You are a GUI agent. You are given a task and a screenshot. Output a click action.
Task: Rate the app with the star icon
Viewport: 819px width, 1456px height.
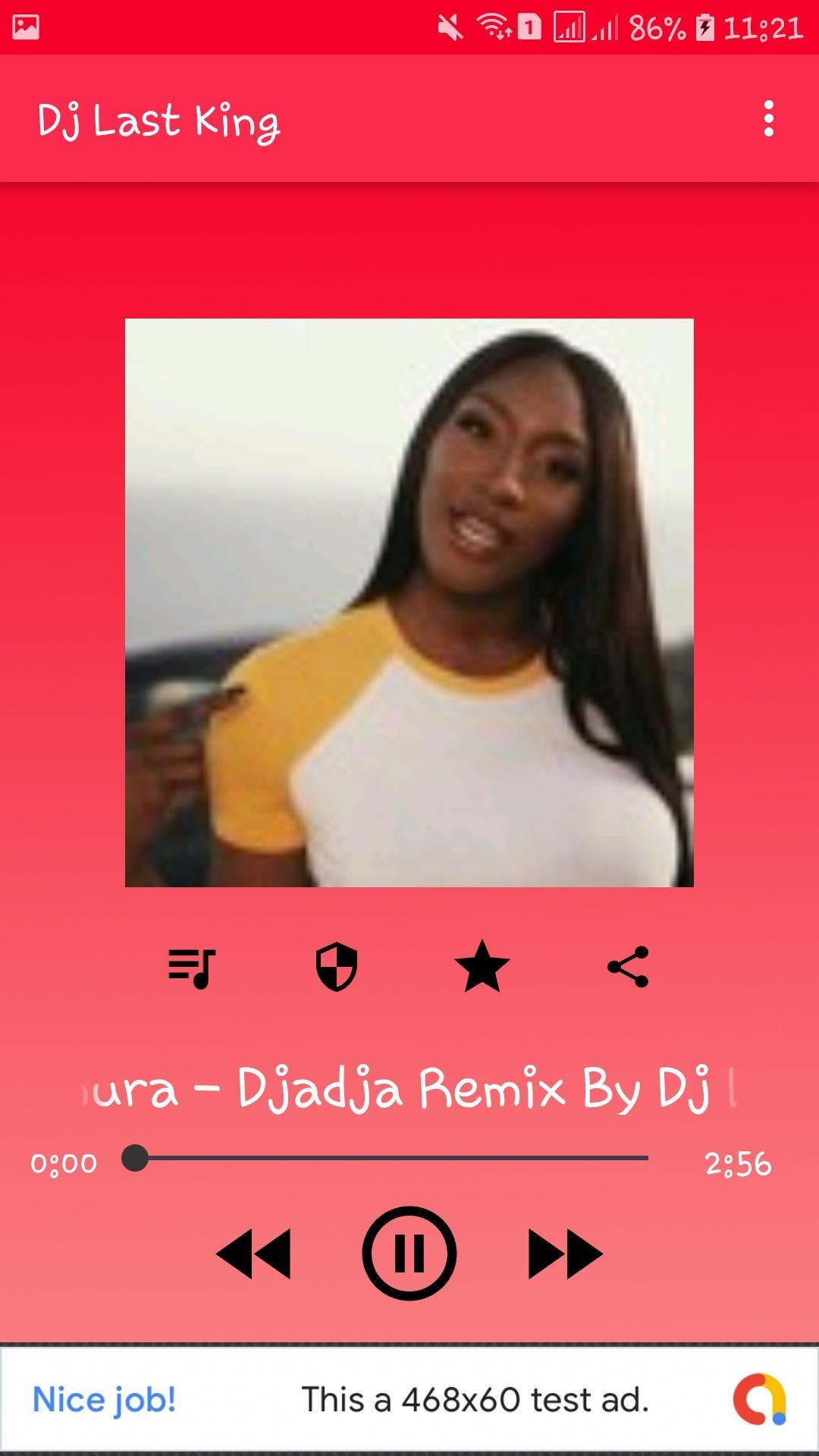pyautogui.click(x=482, y=967)
